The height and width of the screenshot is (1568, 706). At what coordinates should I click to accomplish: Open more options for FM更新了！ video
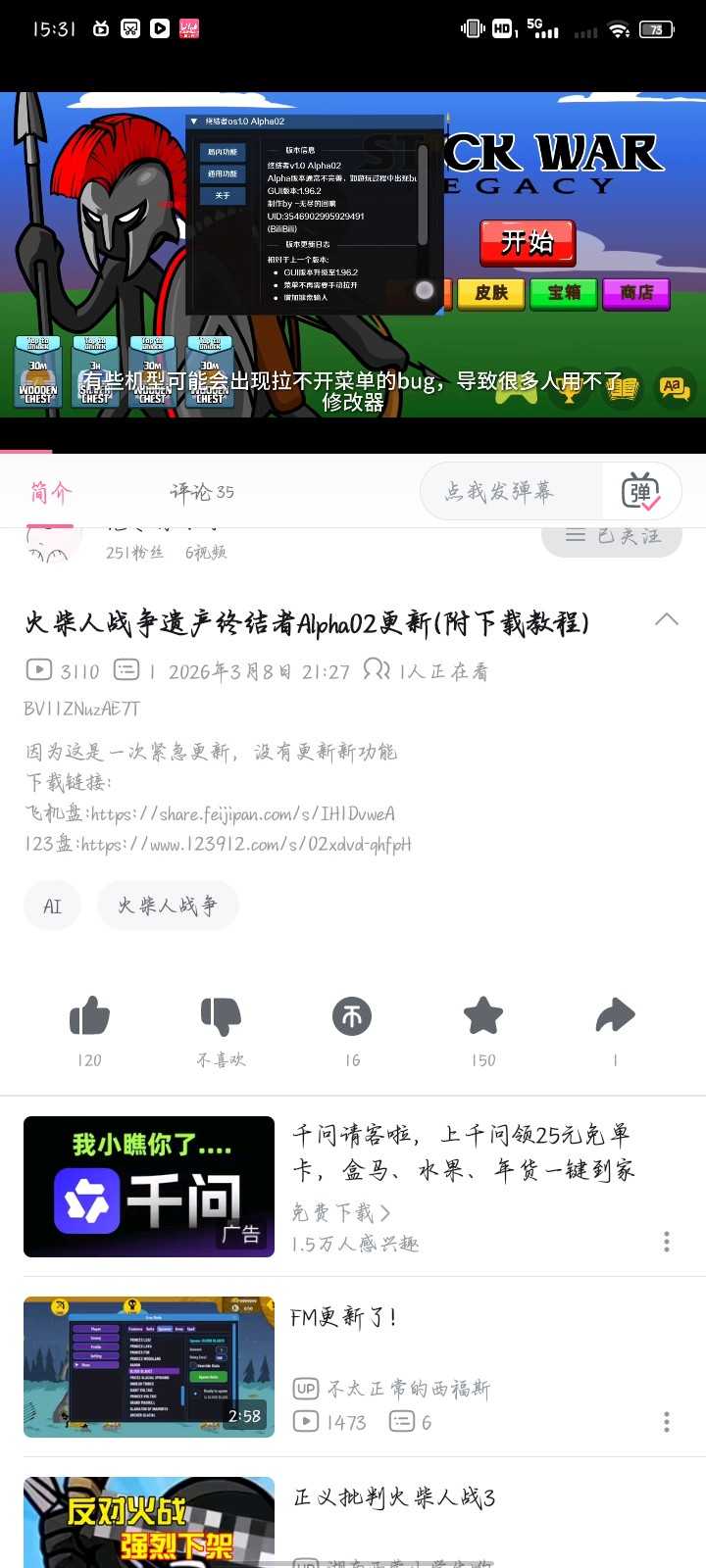(x=667, y=1422)
